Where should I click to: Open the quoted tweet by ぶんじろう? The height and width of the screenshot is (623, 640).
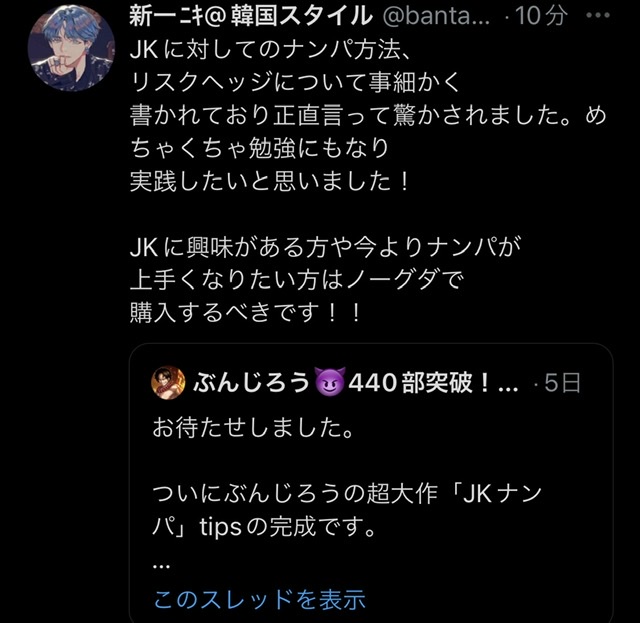(x=370, y=470)
